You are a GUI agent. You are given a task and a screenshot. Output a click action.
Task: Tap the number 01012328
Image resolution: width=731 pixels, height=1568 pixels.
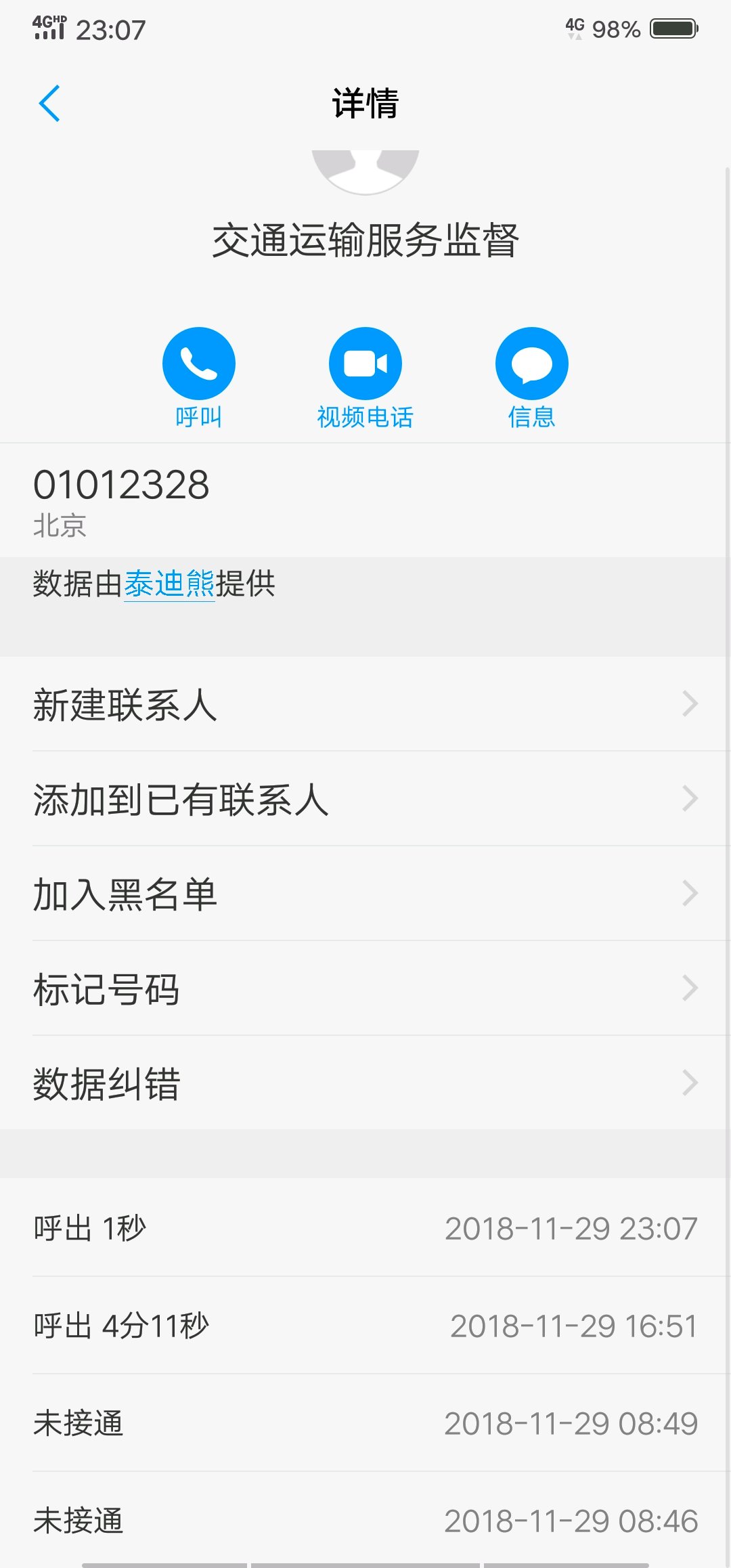(x=122, y=485)
